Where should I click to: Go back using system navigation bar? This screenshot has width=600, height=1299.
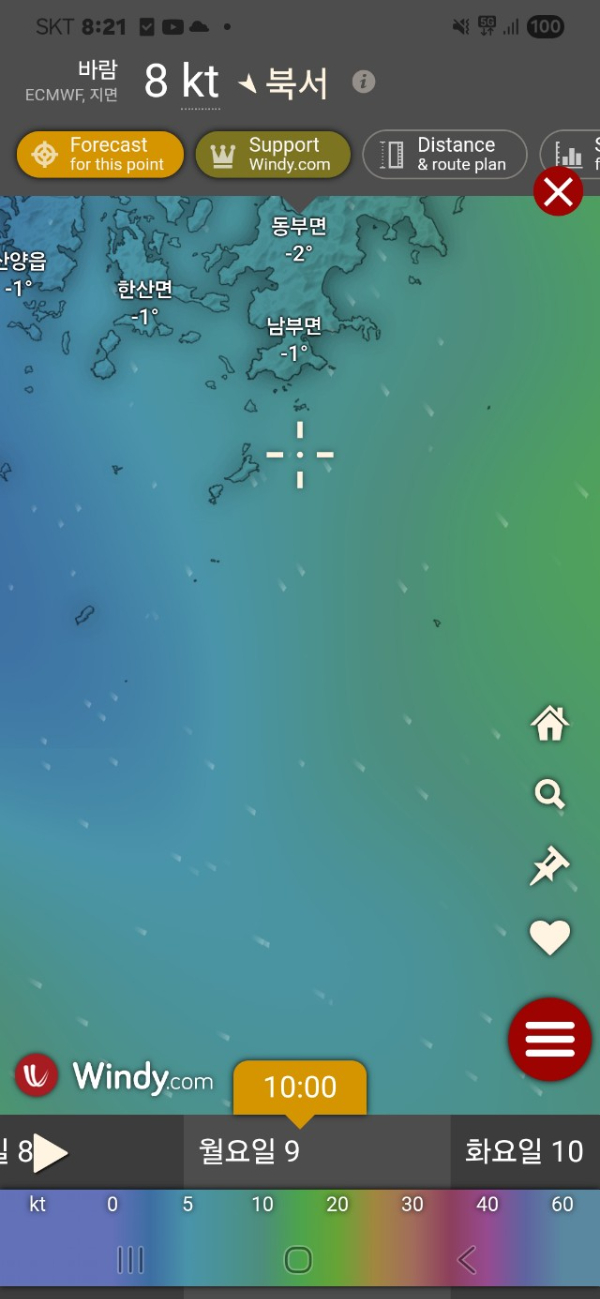[x=466, y=1260]
